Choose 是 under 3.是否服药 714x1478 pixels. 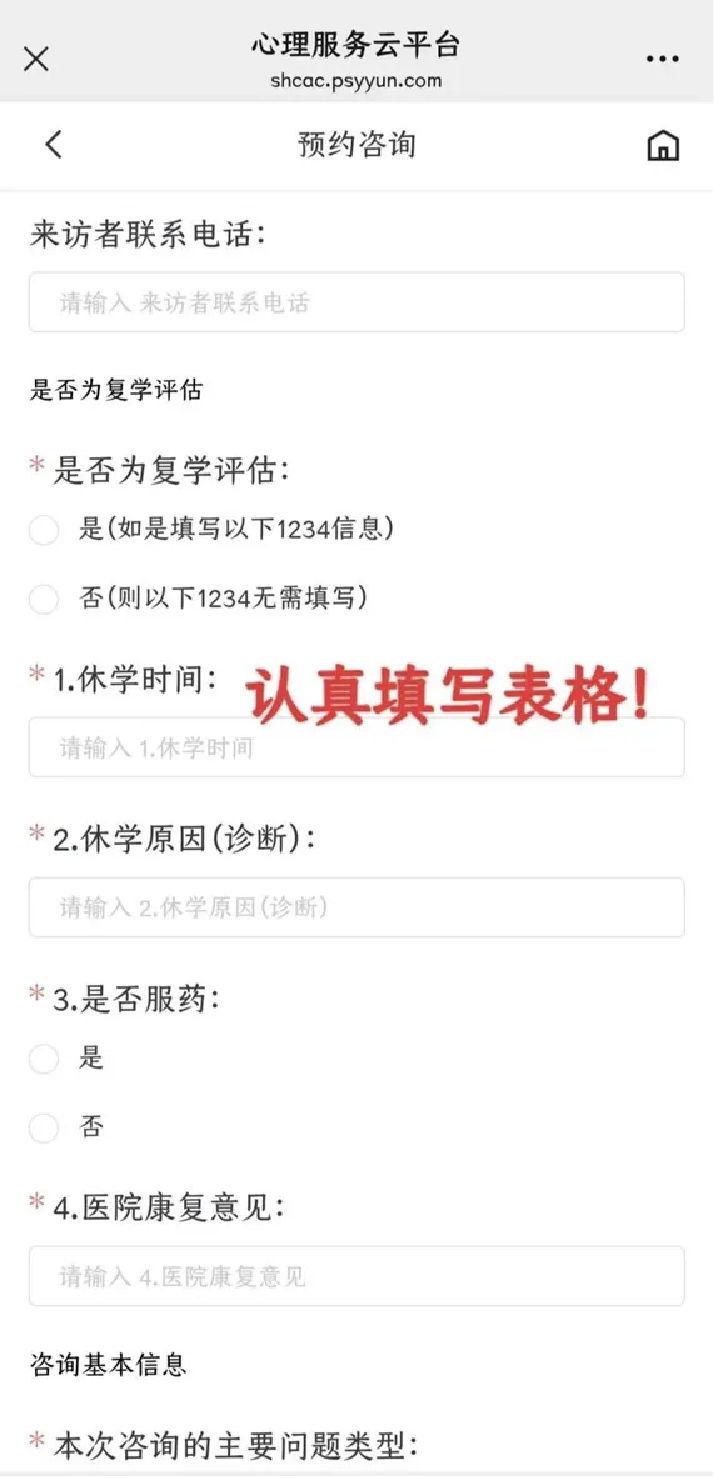44,1058
